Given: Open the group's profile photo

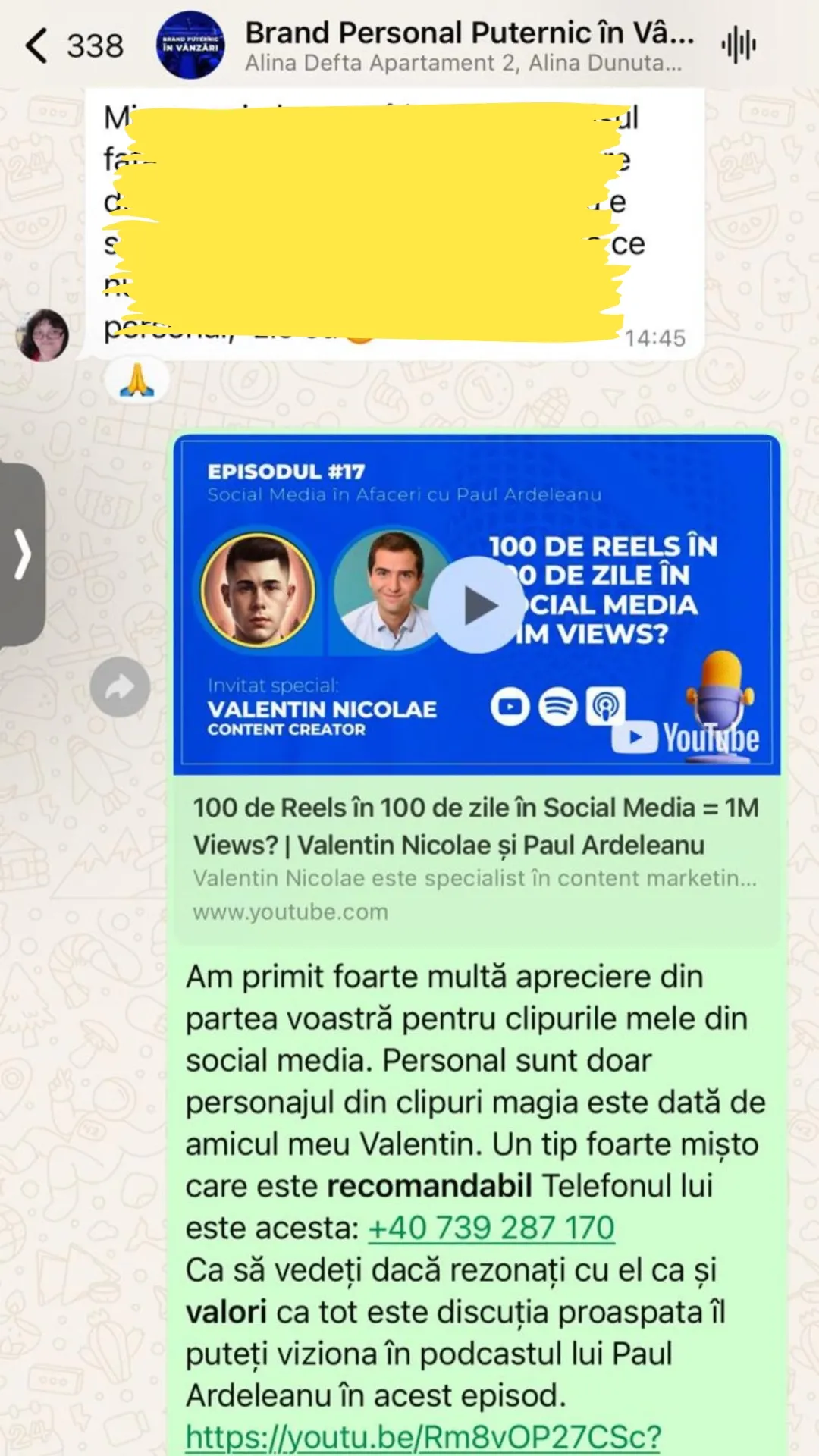Looking at the screenshot, I should (x=190, y=45).
